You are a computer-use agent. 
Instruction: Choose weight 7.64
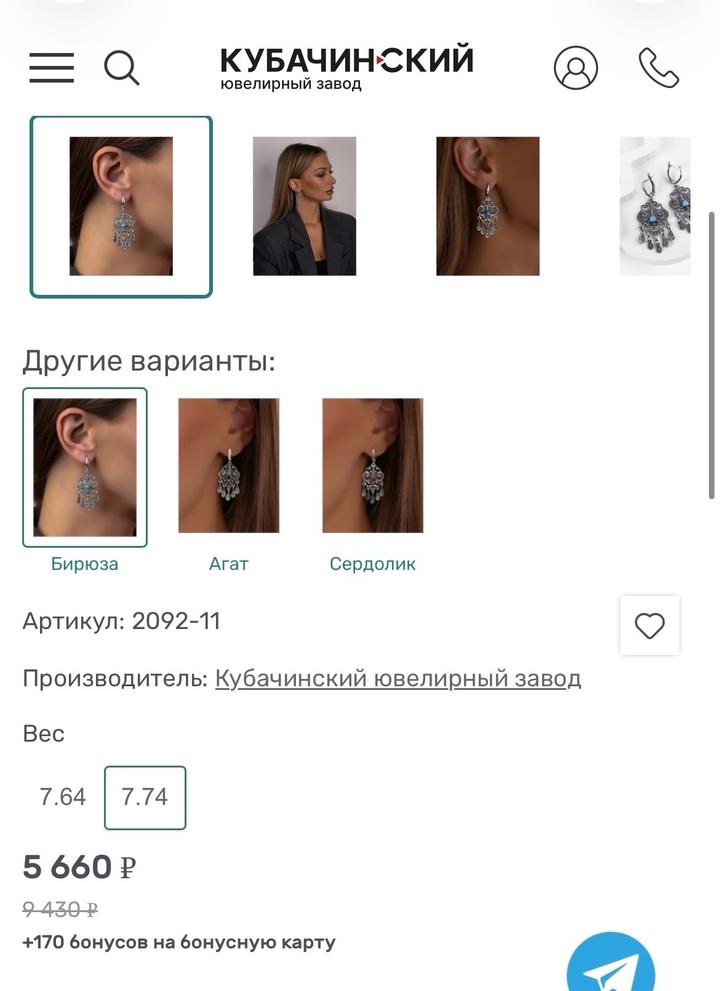[62, 797]
